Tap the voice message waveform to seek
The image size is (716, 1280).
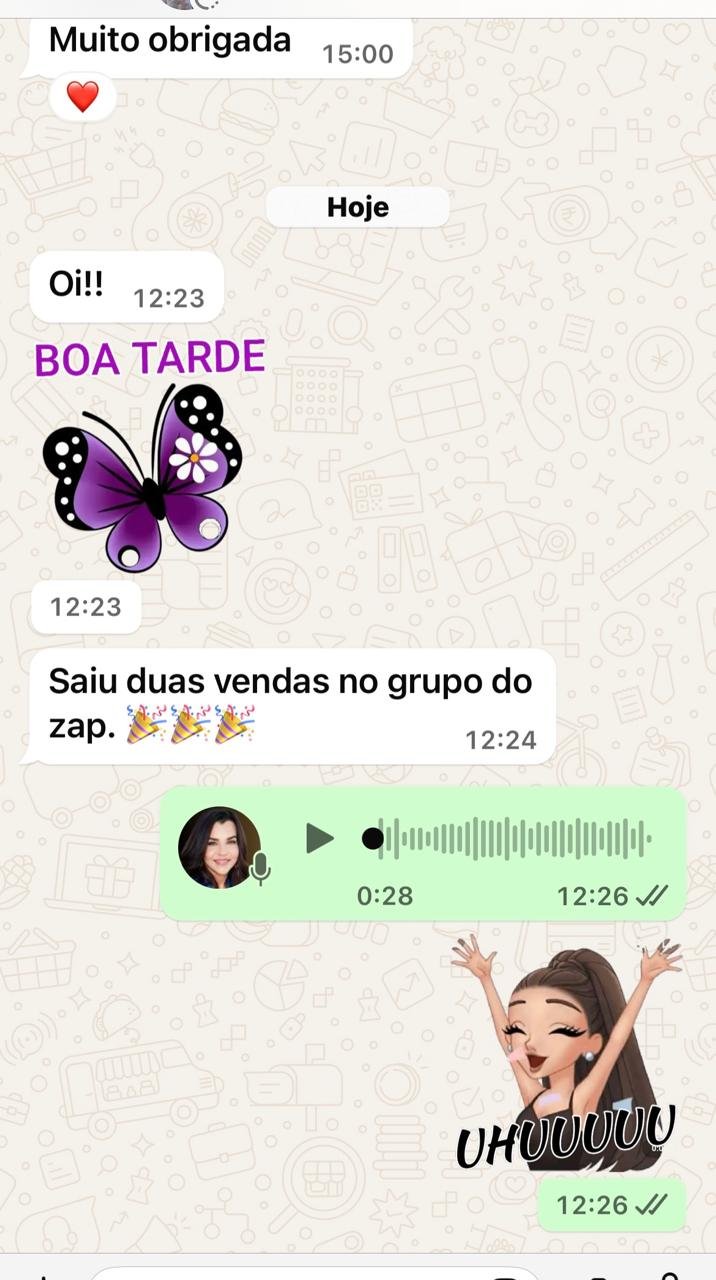[x=515, y=838]
